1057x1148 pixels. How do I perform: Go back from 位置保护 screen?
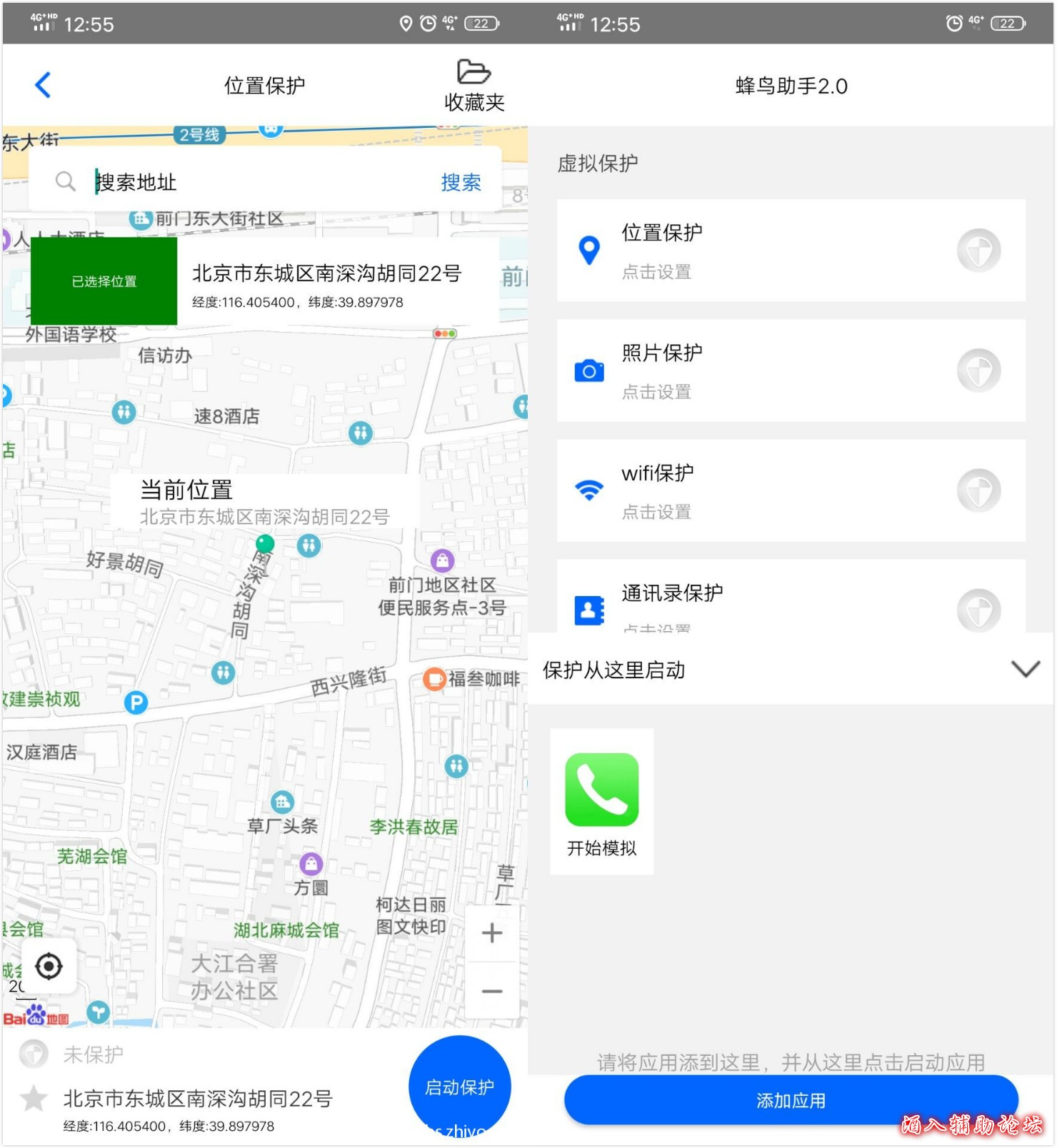(x=43, y=85)
